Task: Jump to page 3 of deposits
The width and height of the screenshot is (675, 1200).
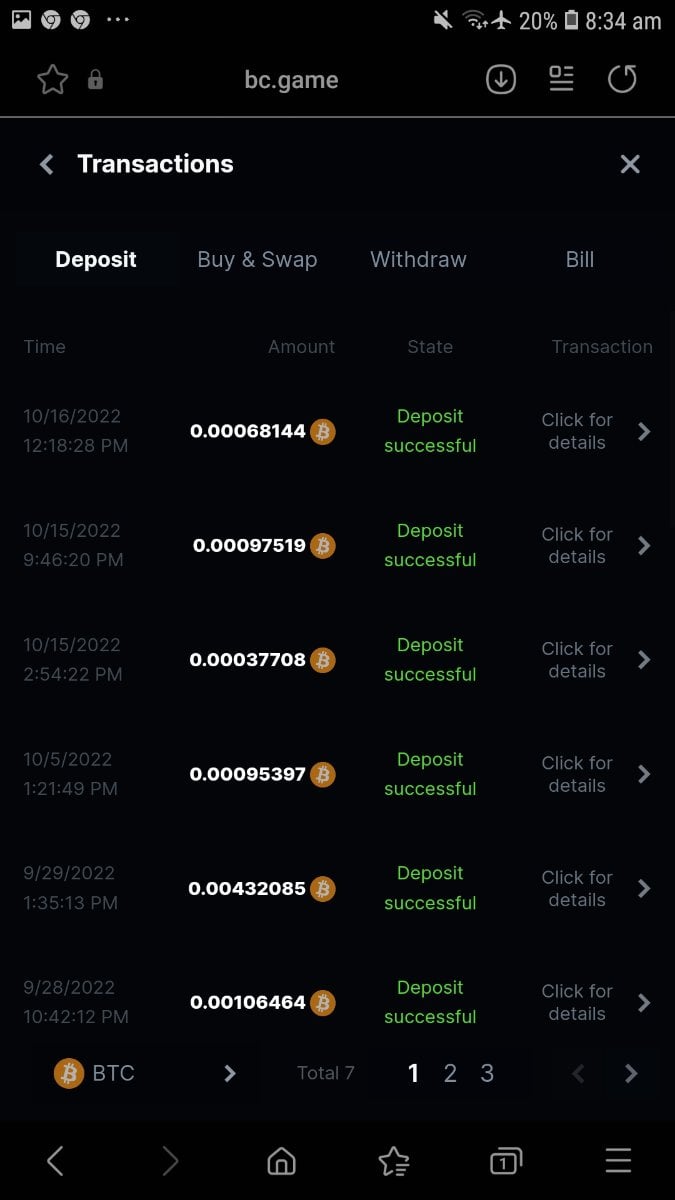Action: 487,1073
